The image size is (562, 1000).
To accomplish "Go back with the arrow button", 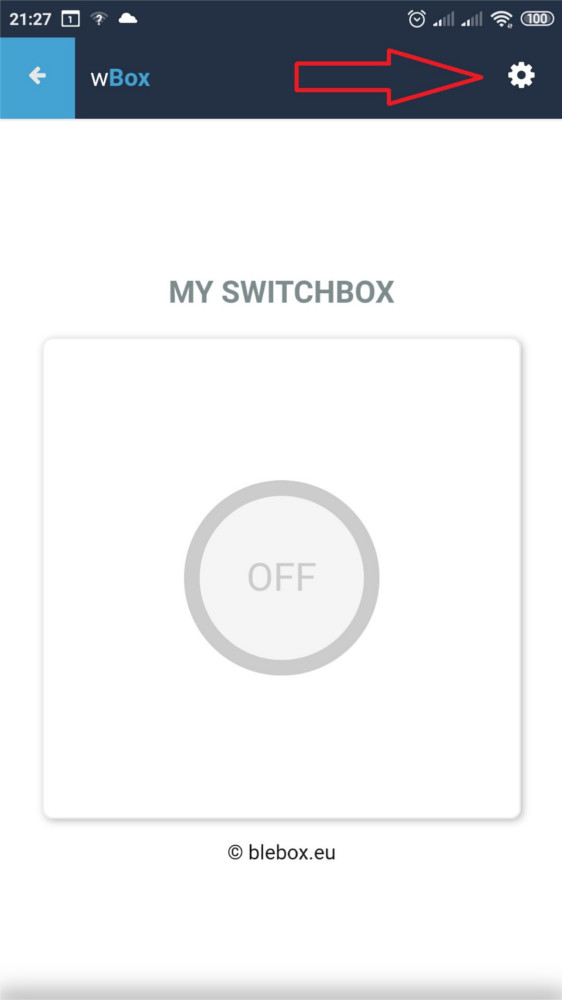I will pyautogui.click(x=38, y=77).
